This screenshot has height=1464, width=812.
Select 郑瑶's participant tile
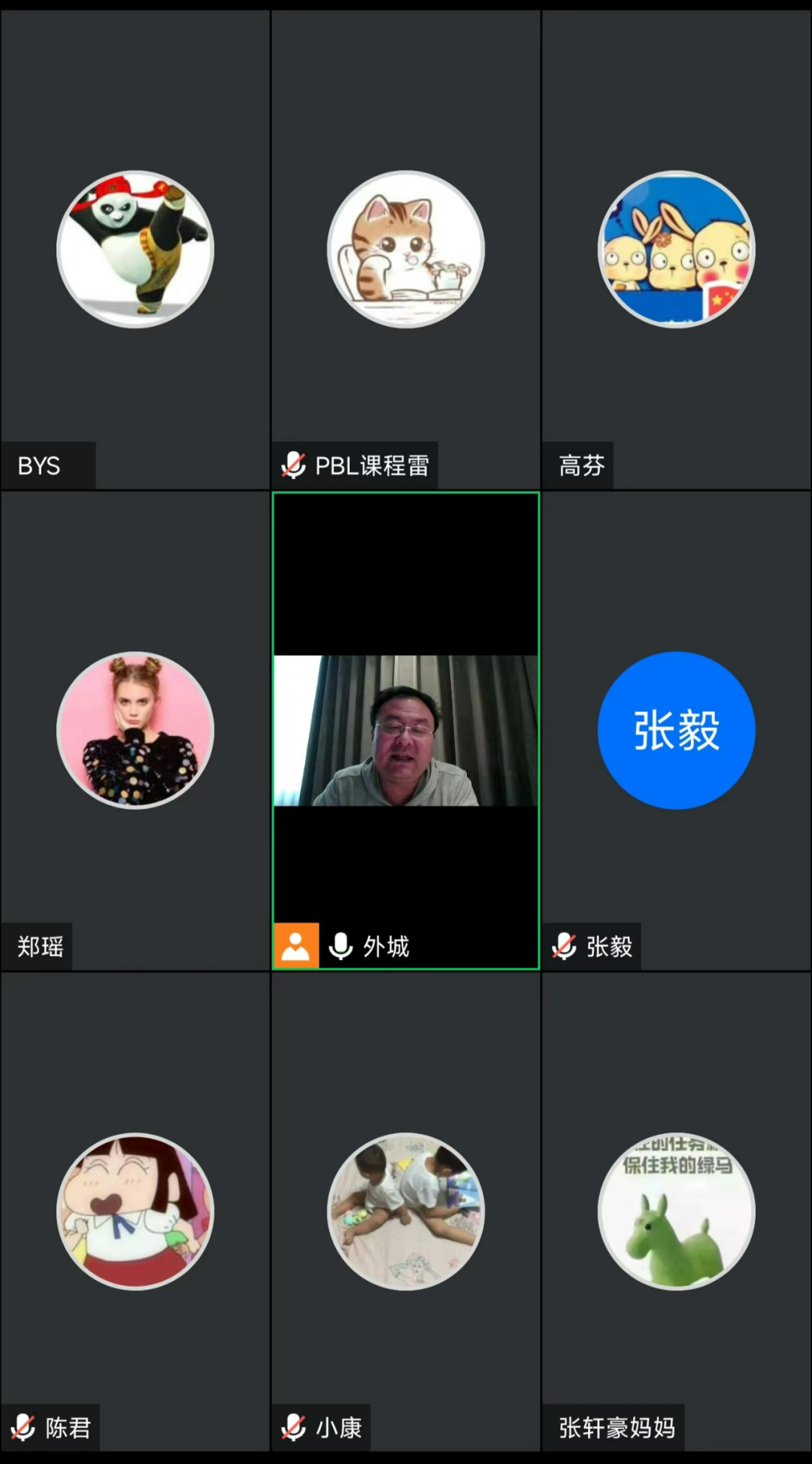(x=135, y=730)
